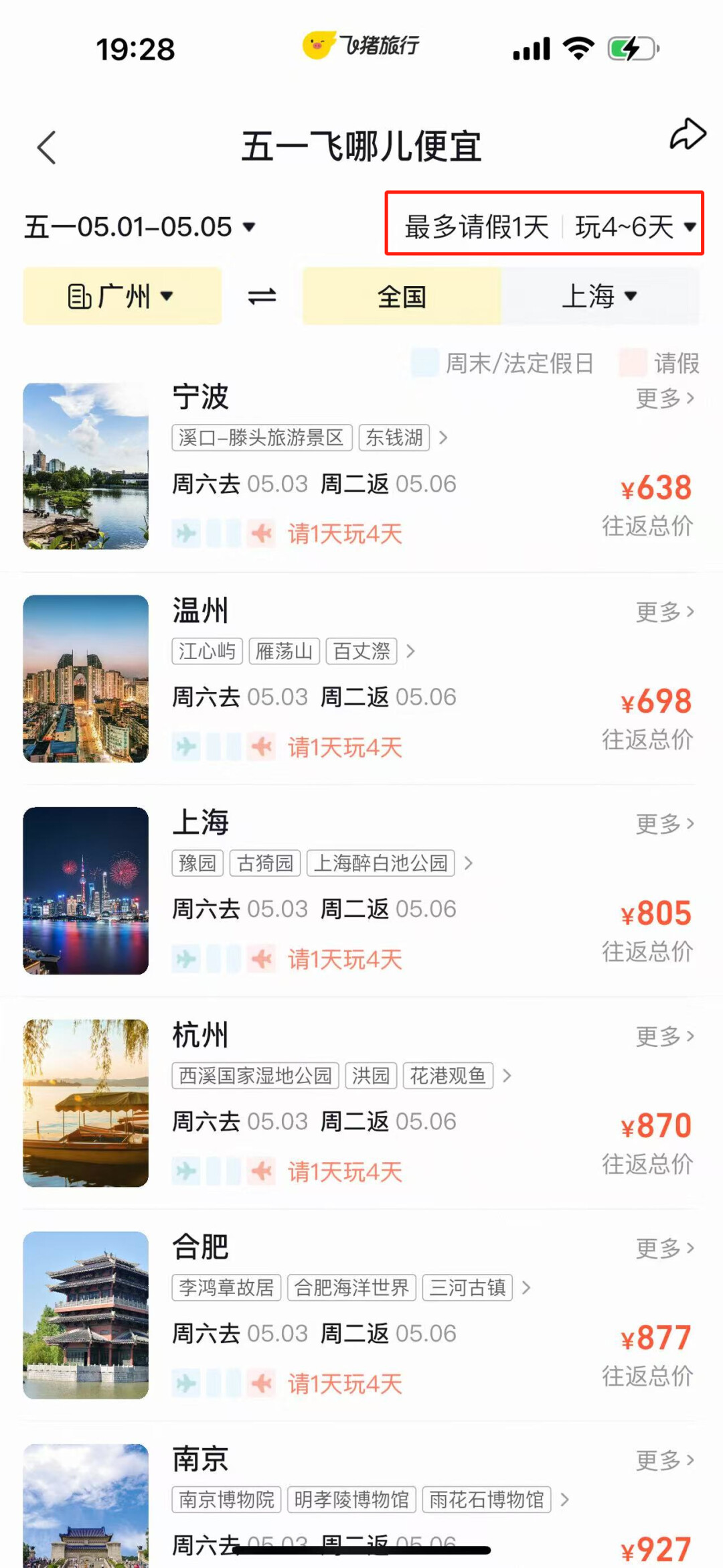This screenshot has width=723, height=1568.
Task: View 更多 options for 宁波
Action: point(664,399)
